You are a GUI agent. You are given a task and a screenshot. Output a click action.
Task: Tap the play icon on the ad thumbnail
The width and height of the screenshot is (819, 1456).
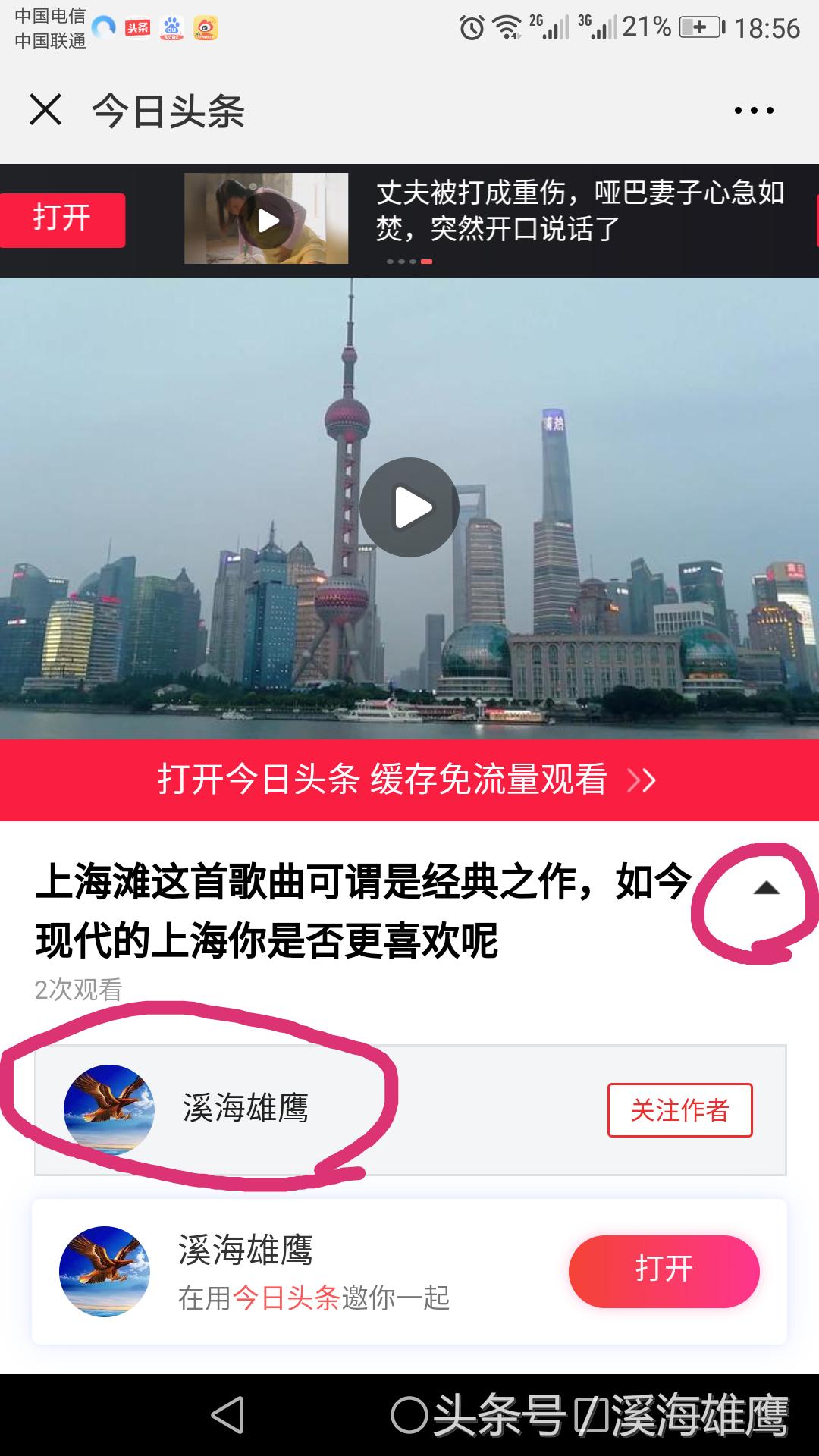pos(267,222)
